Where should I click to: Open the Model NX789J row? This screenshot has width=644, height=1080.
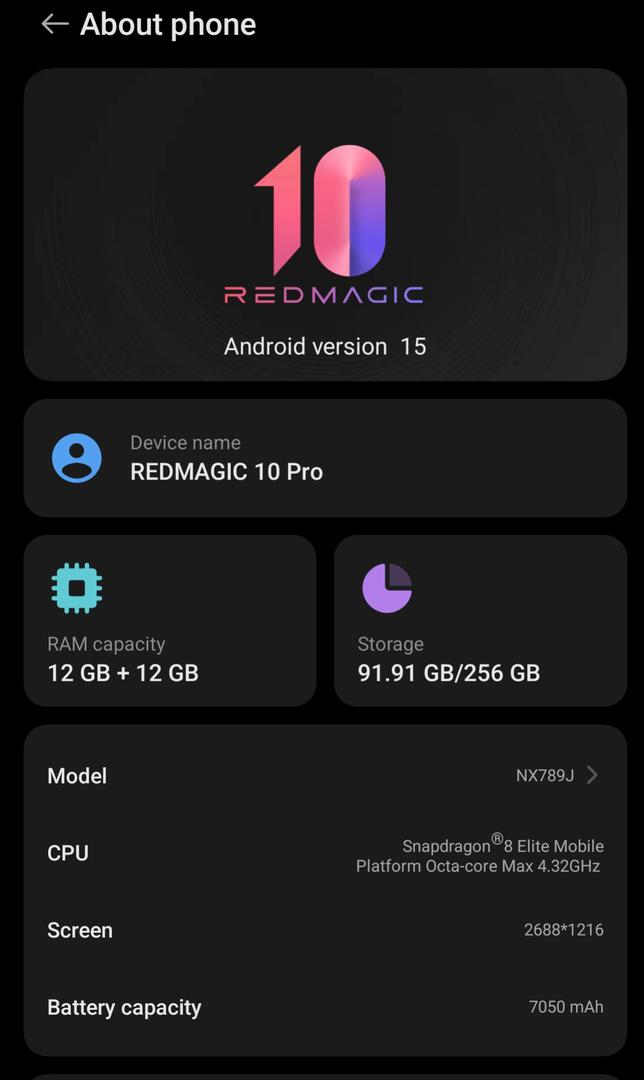coord(325,775)
